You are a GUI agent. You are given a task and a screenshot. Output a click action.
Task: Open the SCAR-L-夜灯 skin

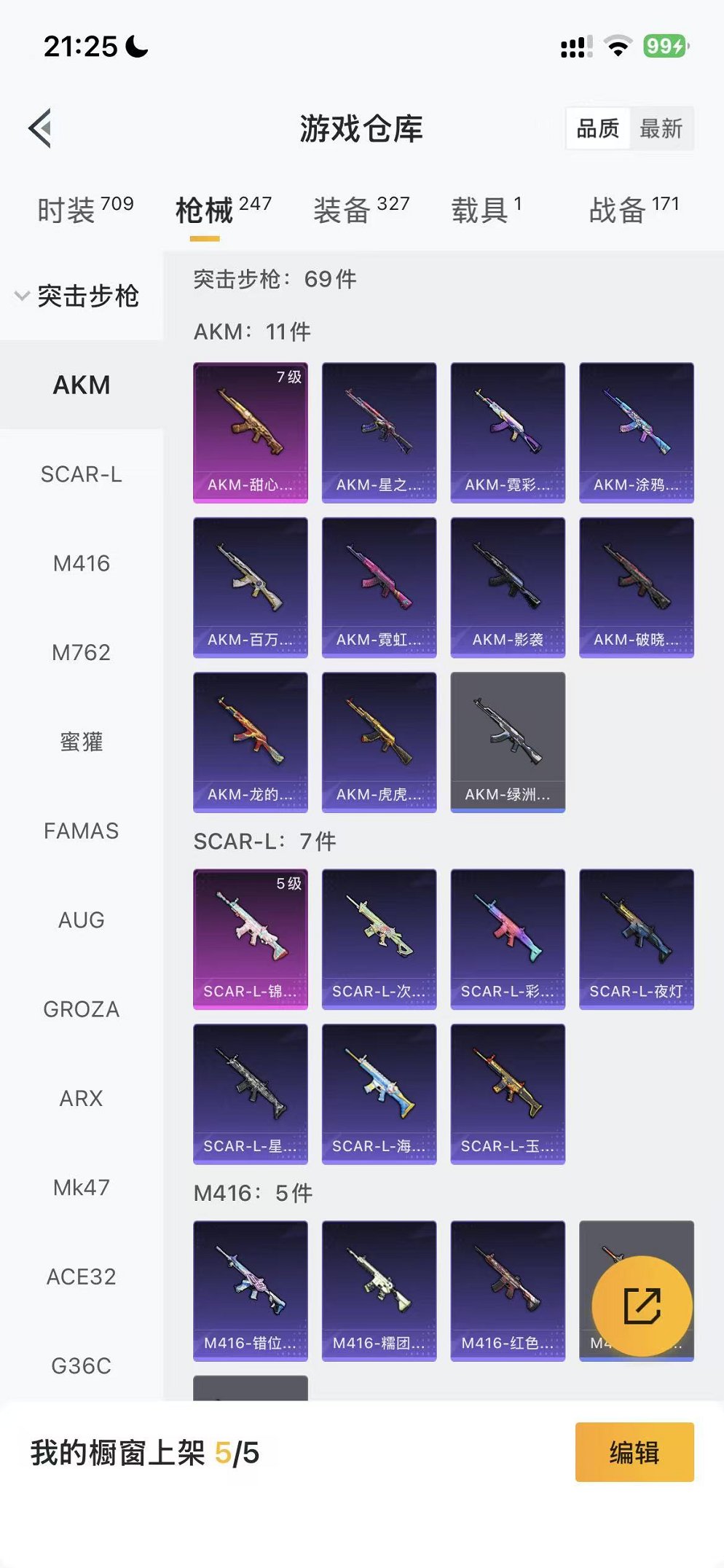[x=636, y=938]
